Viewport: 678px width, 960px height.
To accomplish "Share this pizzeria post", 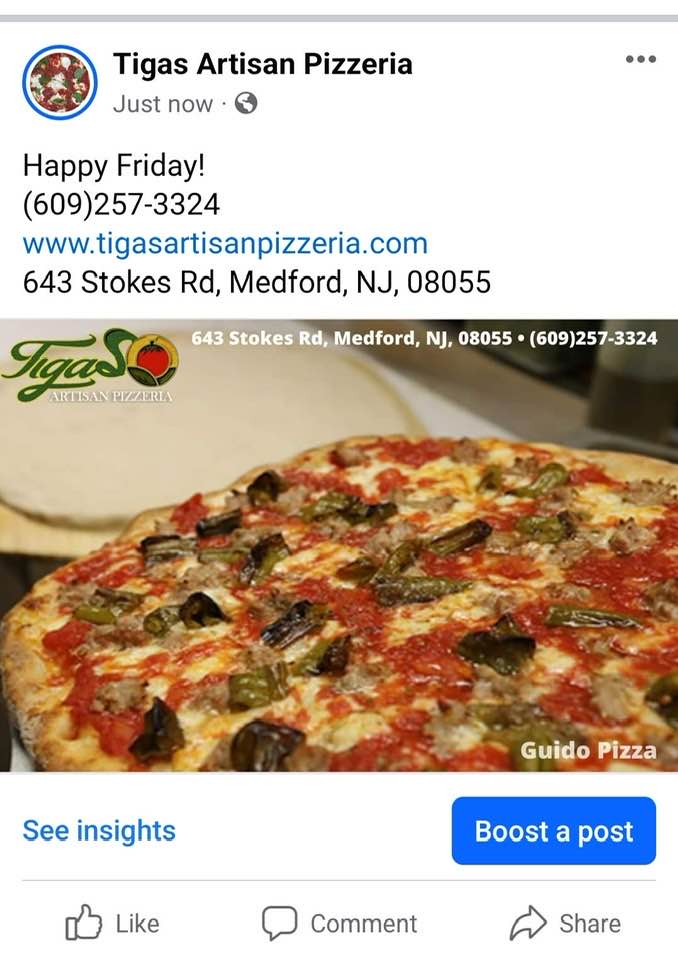I will click(x=565, y=924).
